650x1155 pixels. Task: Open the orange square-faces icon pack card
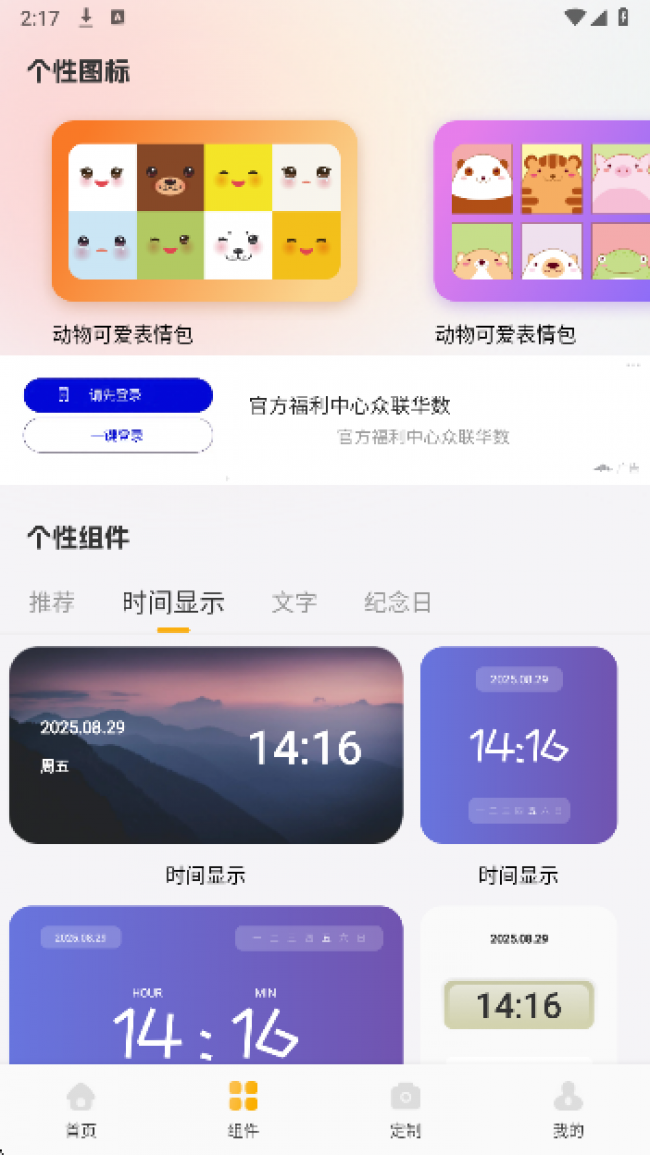[204, 211]
